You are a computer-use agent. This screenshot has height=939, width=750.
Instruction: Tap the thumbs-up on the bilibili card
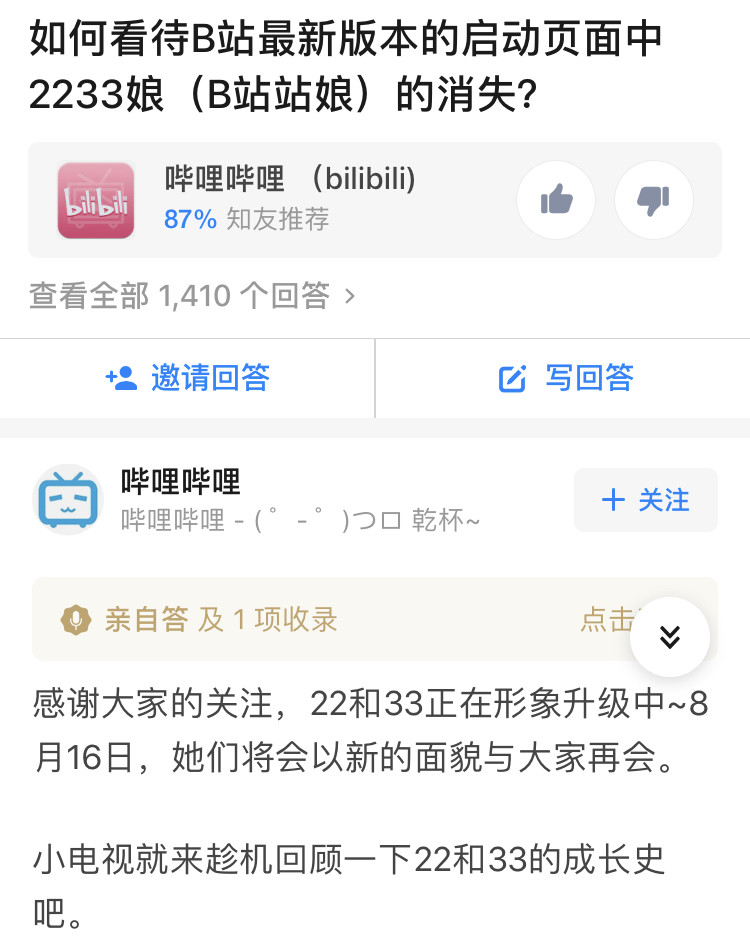coord(556,200)
